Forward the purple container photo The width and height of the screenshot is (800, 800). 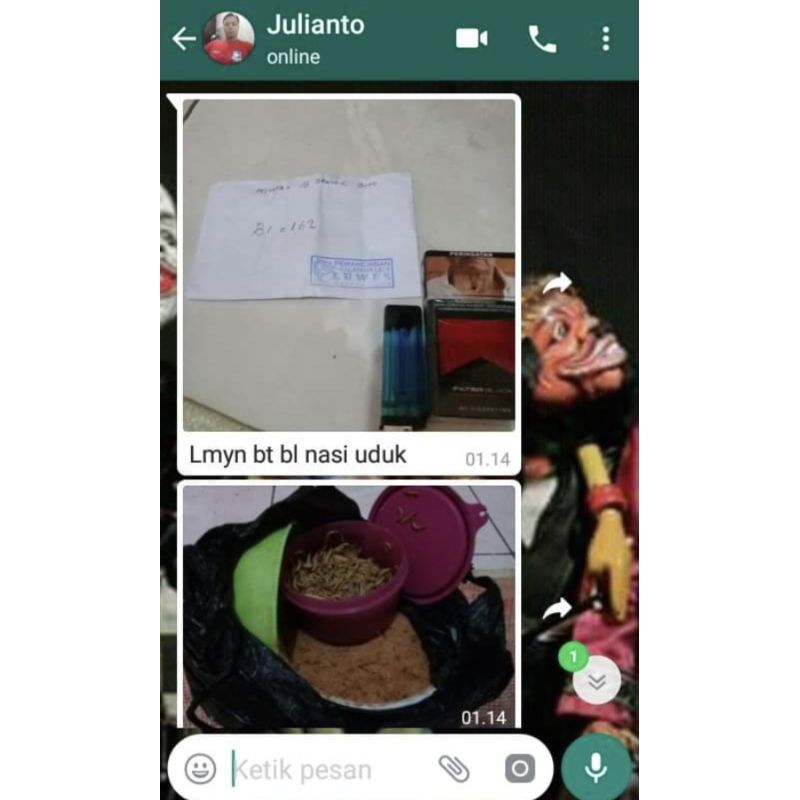557,607
